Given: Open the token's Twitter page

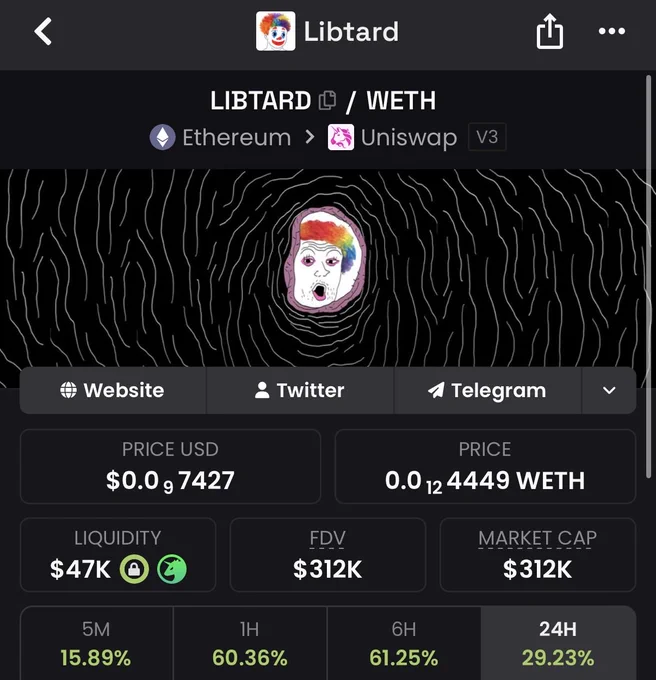Looking at the screenshot, I should [x=300, y=390].
